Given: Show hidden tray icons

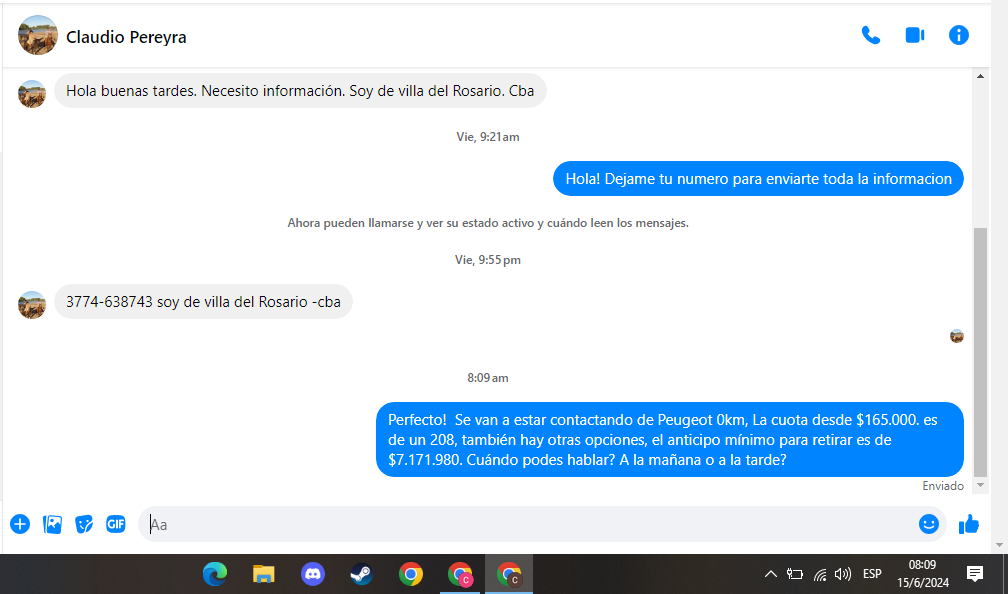Looking at the screenshot, I should (x=770, y=574).
